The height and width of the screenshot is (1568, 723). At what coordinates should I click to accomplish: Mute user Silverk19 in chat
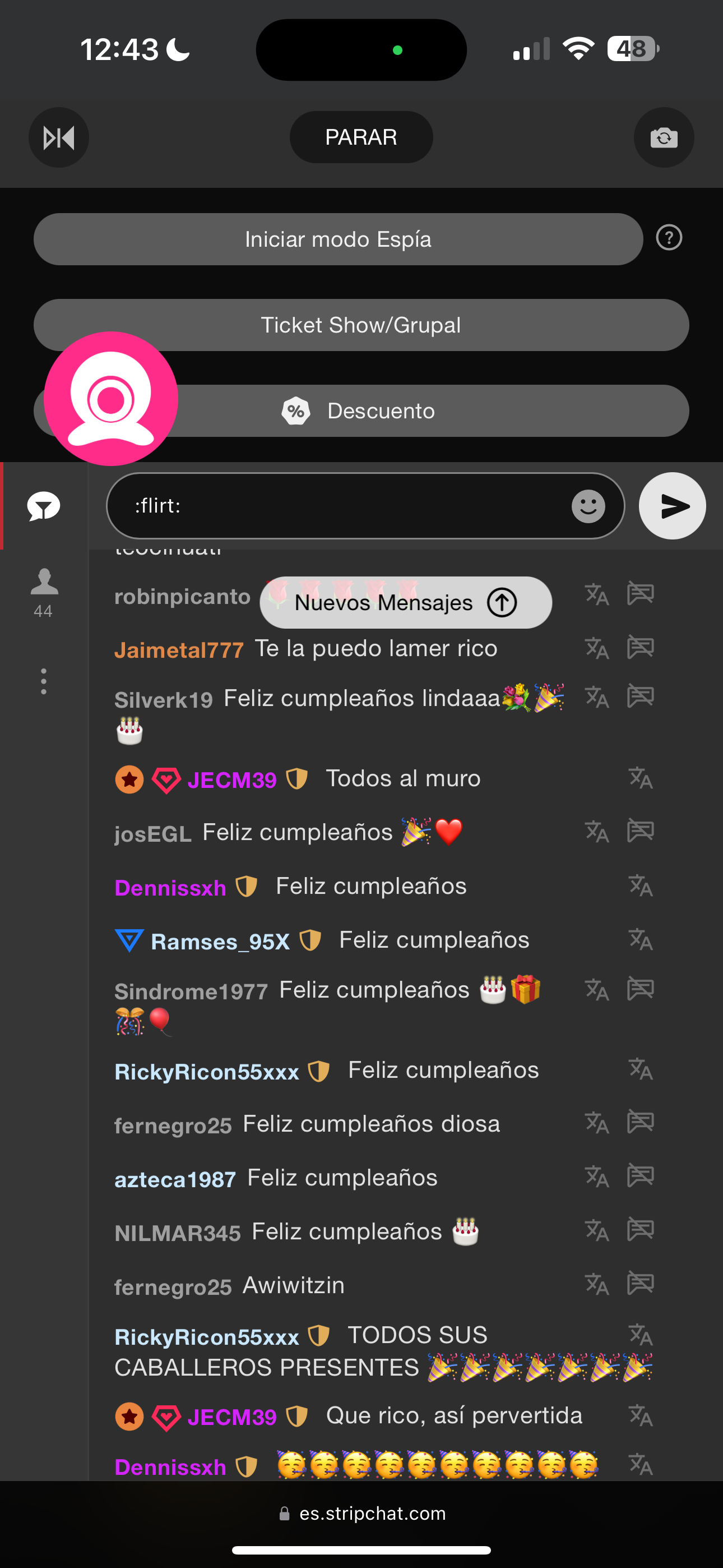click(640, 697)
